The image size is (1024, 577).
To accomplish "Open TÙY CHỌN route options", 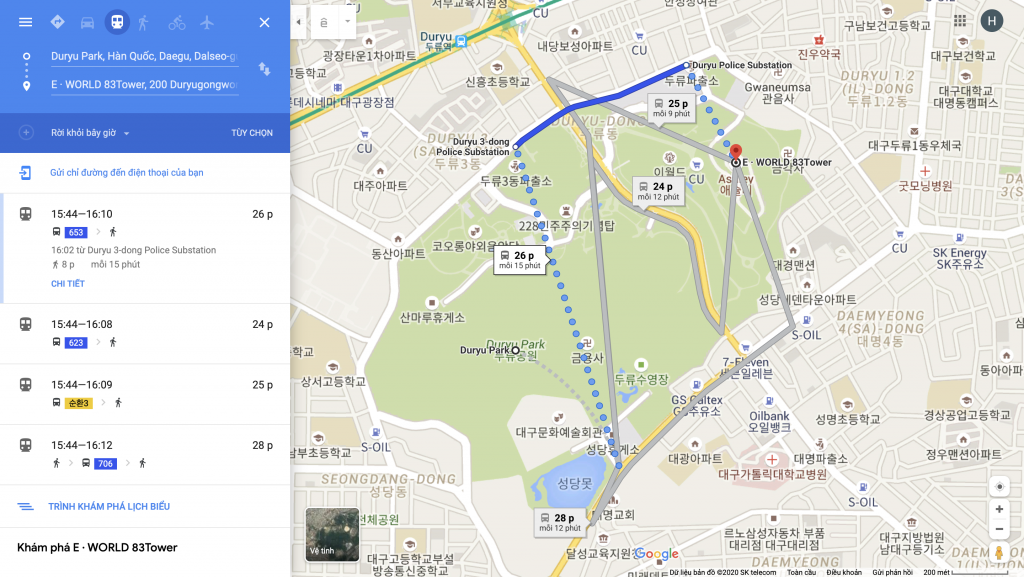I will click(252, 133).
